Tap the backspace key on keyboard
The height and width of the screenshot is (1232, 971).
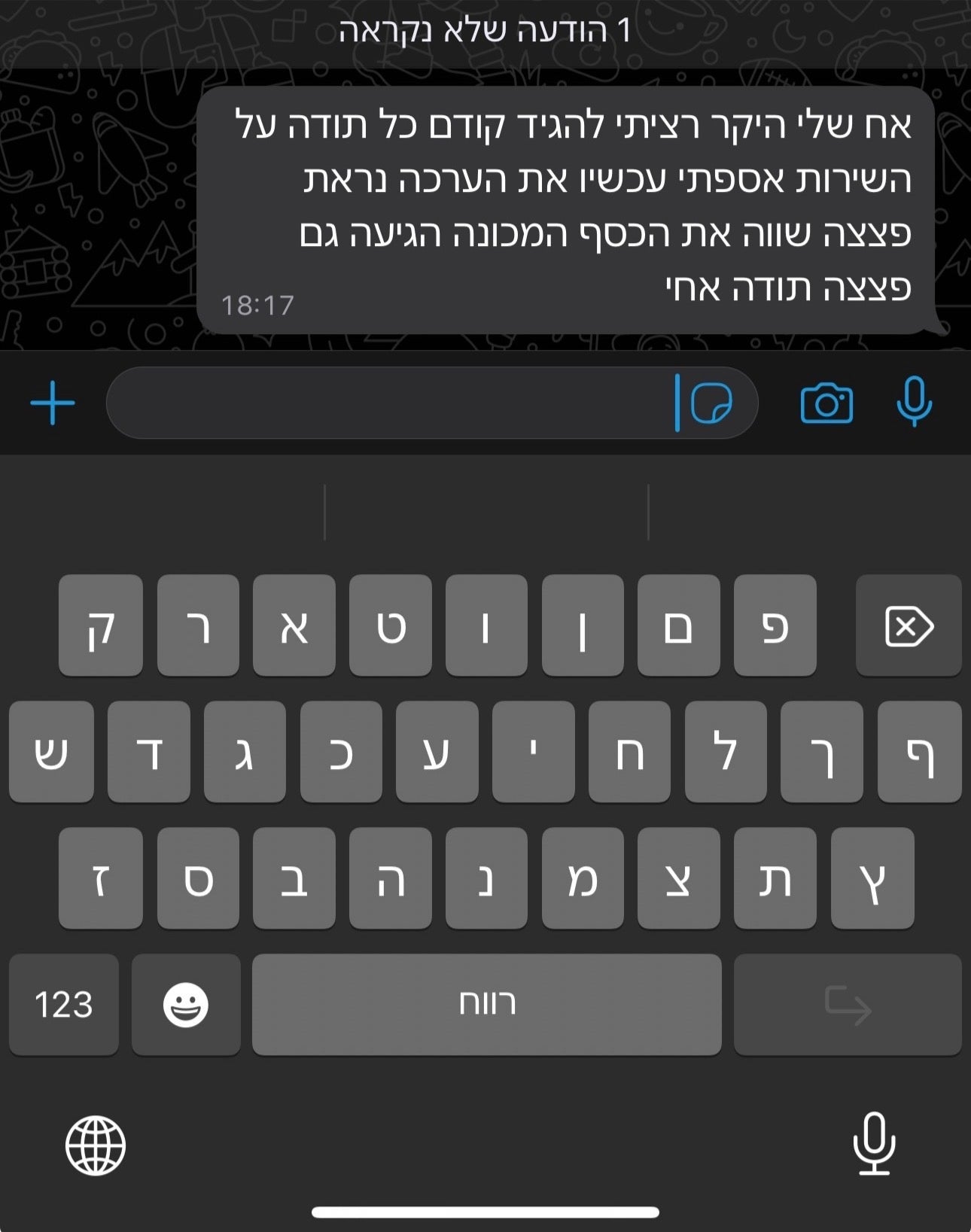pyautogui.click(x=909, y=626)
